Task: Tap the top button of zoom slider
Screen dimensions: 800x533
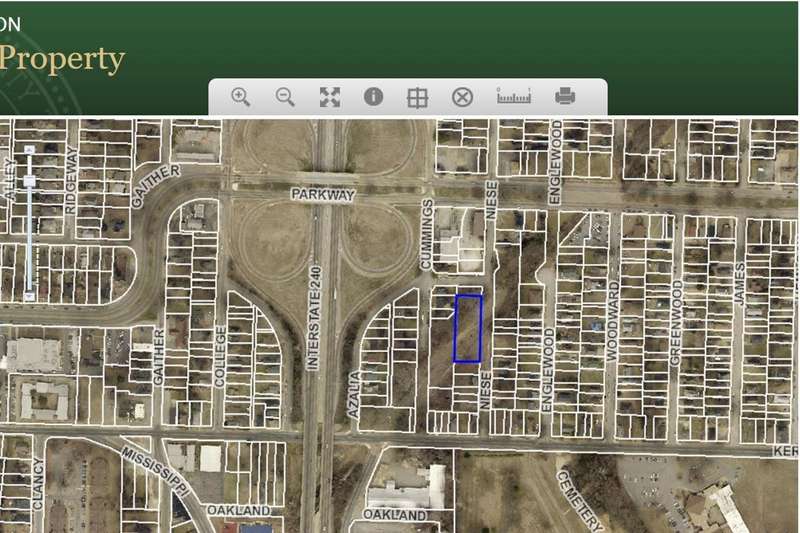Action: pos(30,149)
